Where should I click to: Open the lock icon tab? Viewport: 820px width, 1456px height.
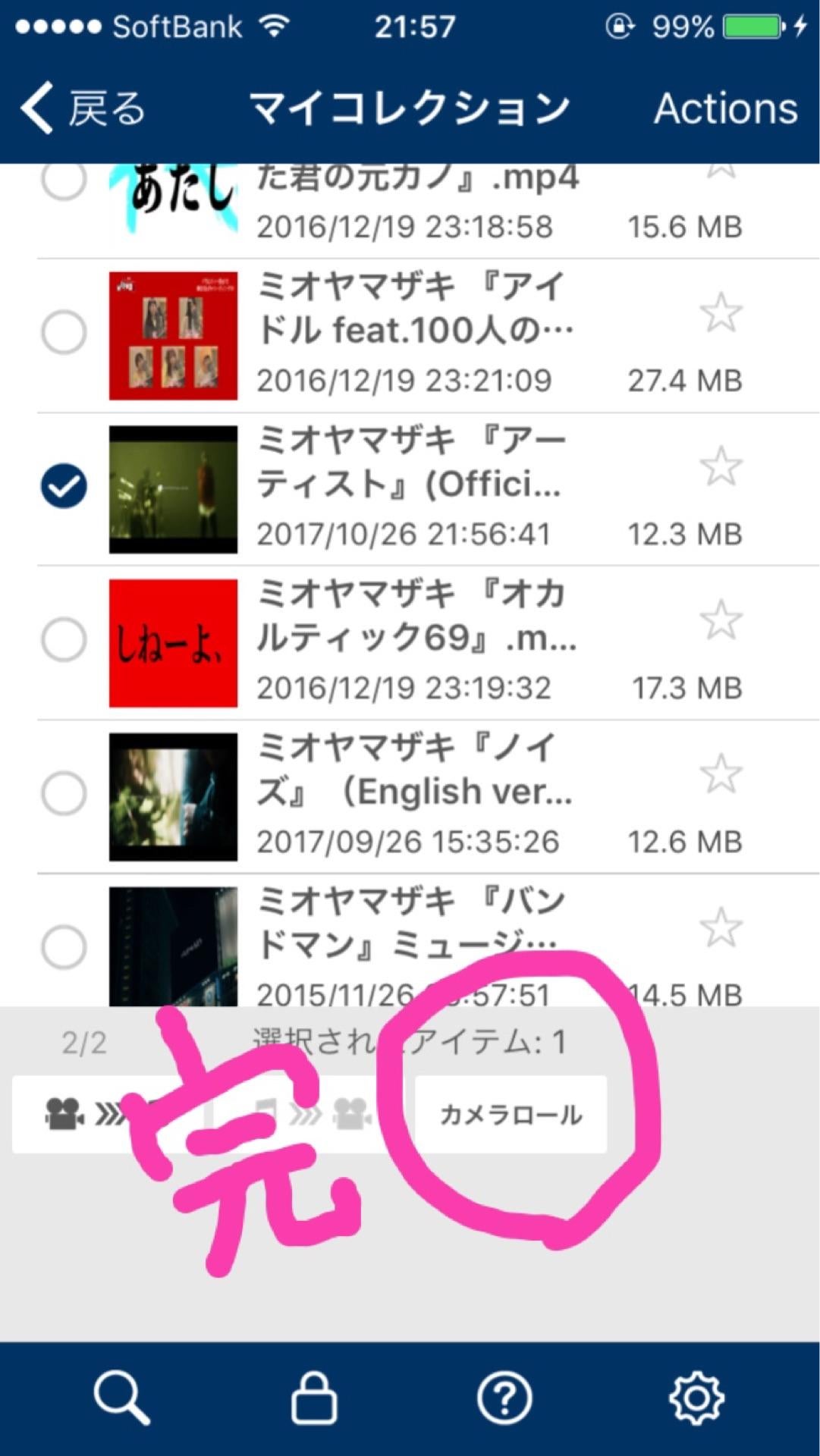point(314,1398)
